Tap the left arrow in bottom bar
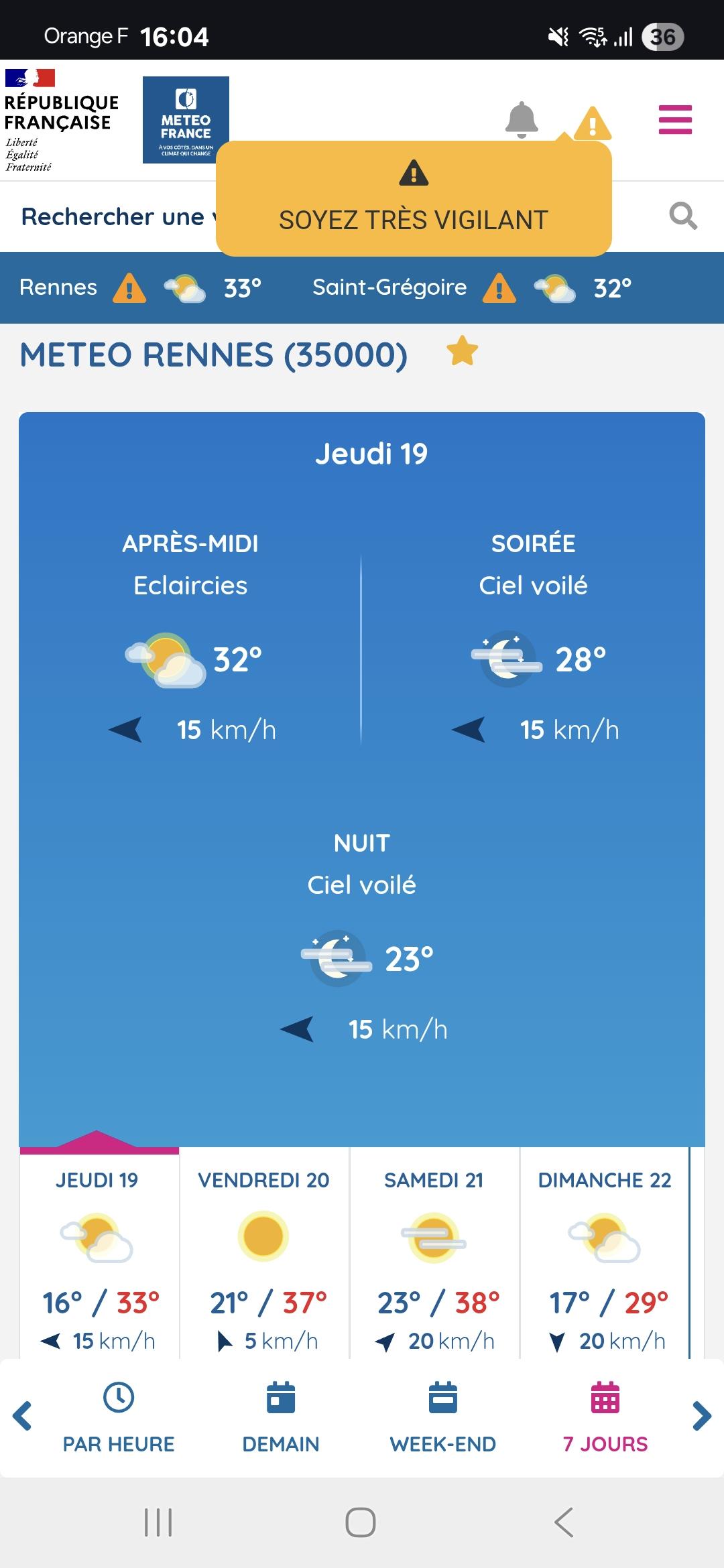This screenshot has height=1568, width=724. pyautogui.click(x=22, y=1416)
